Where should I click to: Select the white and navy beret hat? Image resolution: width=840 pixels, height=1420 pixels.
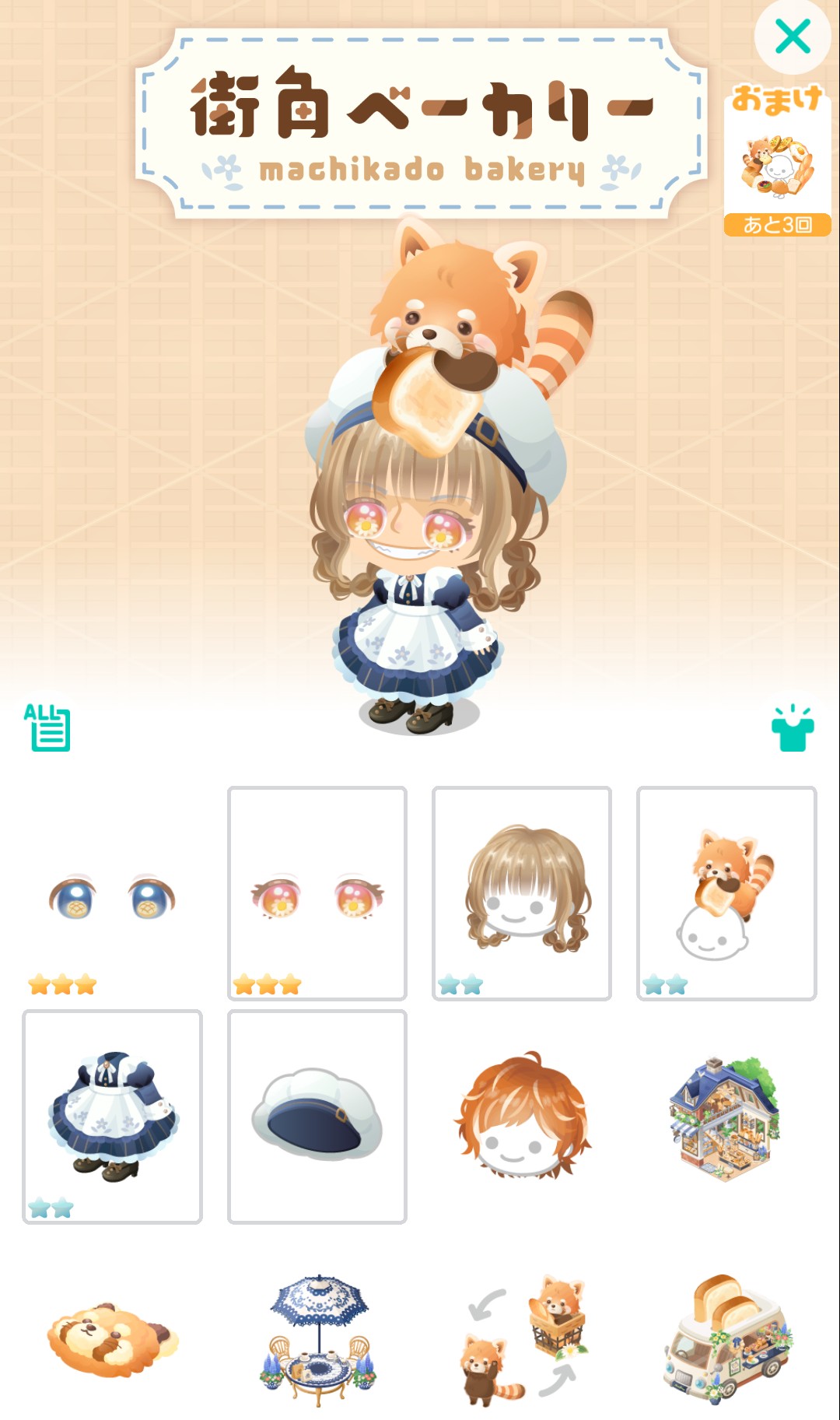(317, 1116)
